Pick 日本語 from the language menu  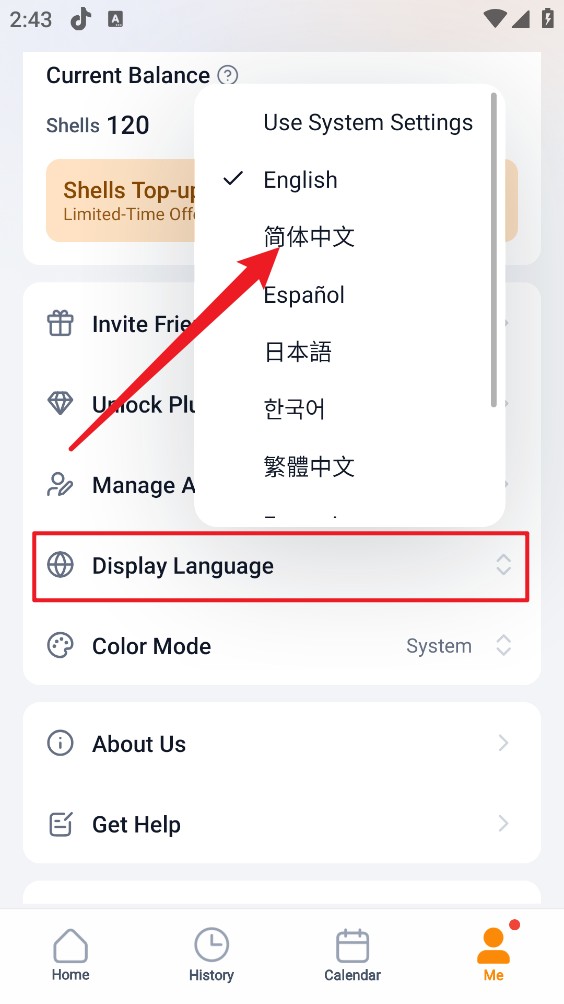[350, 352]
